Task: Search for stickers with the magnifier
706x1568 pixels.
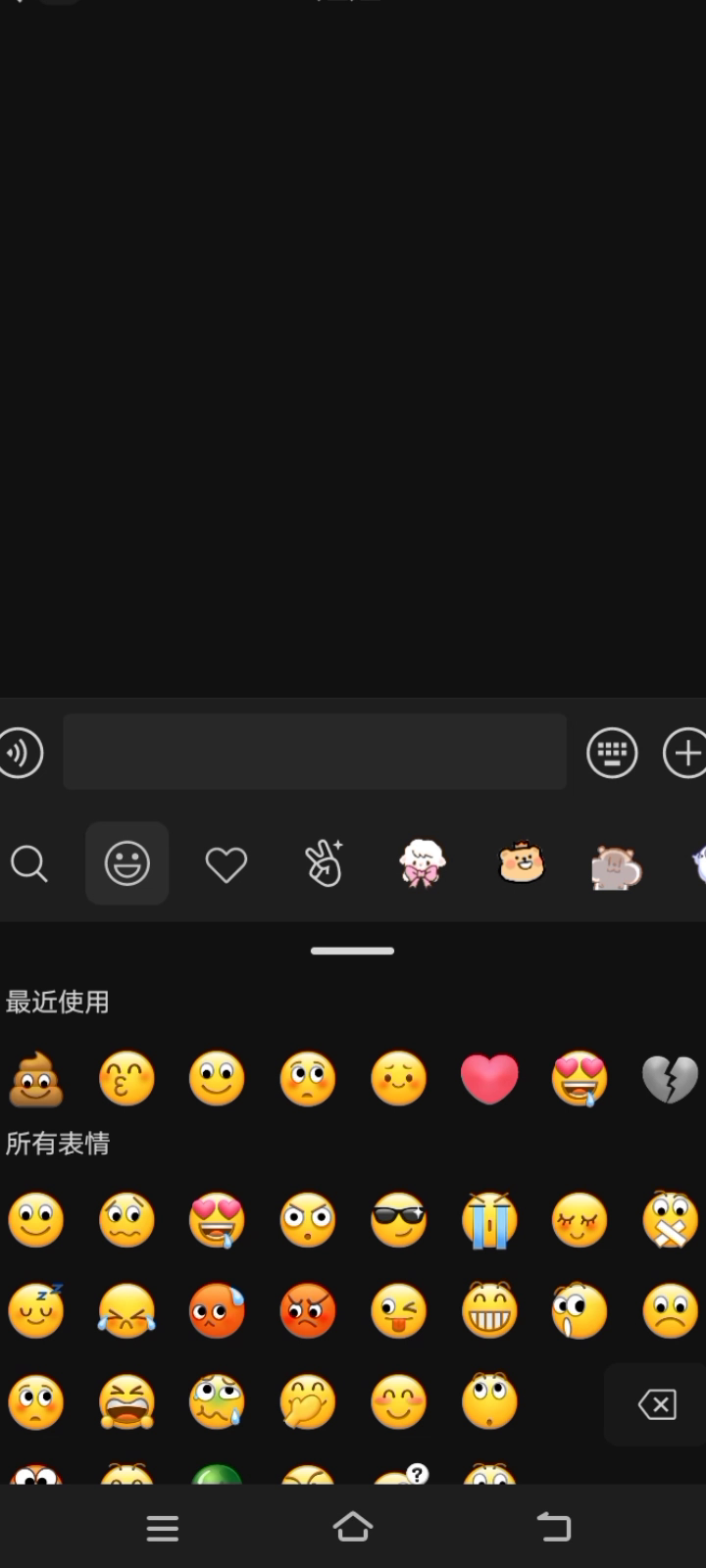Action: coord(29,864)
